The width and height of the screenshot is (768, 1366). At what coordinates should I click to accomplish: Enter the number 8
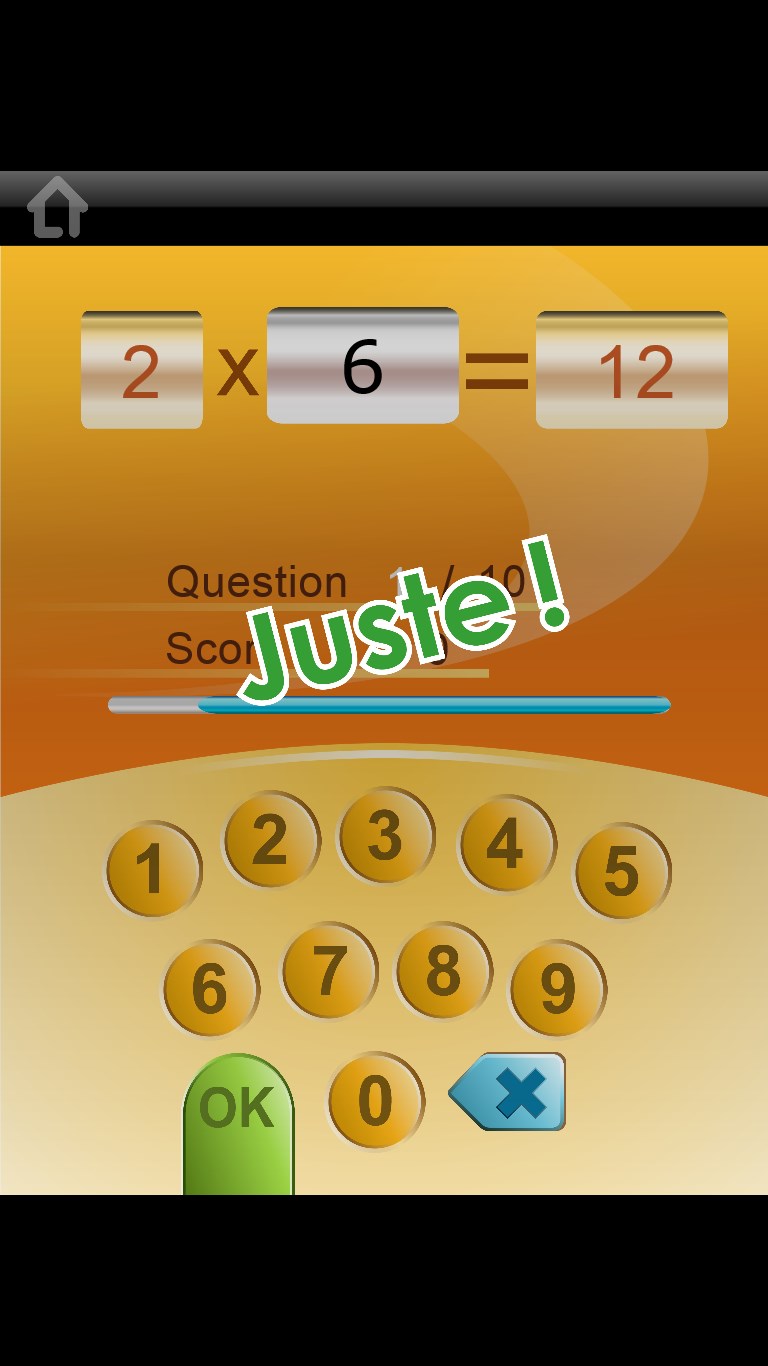(443, 970)
